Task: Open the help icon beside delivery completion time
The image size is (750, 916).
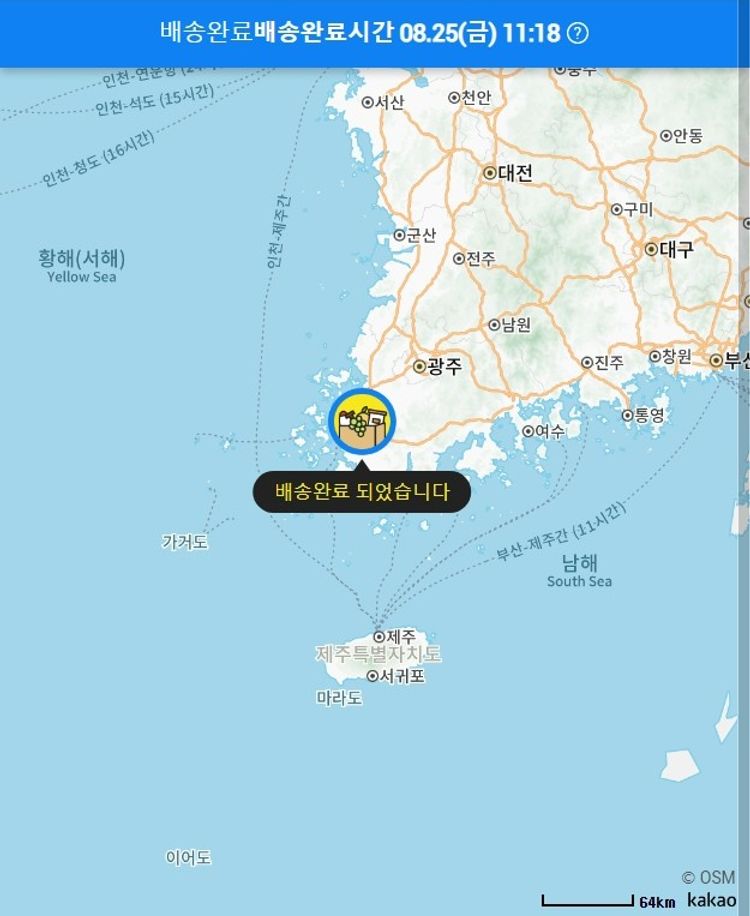Action: [x=578, y=33]
